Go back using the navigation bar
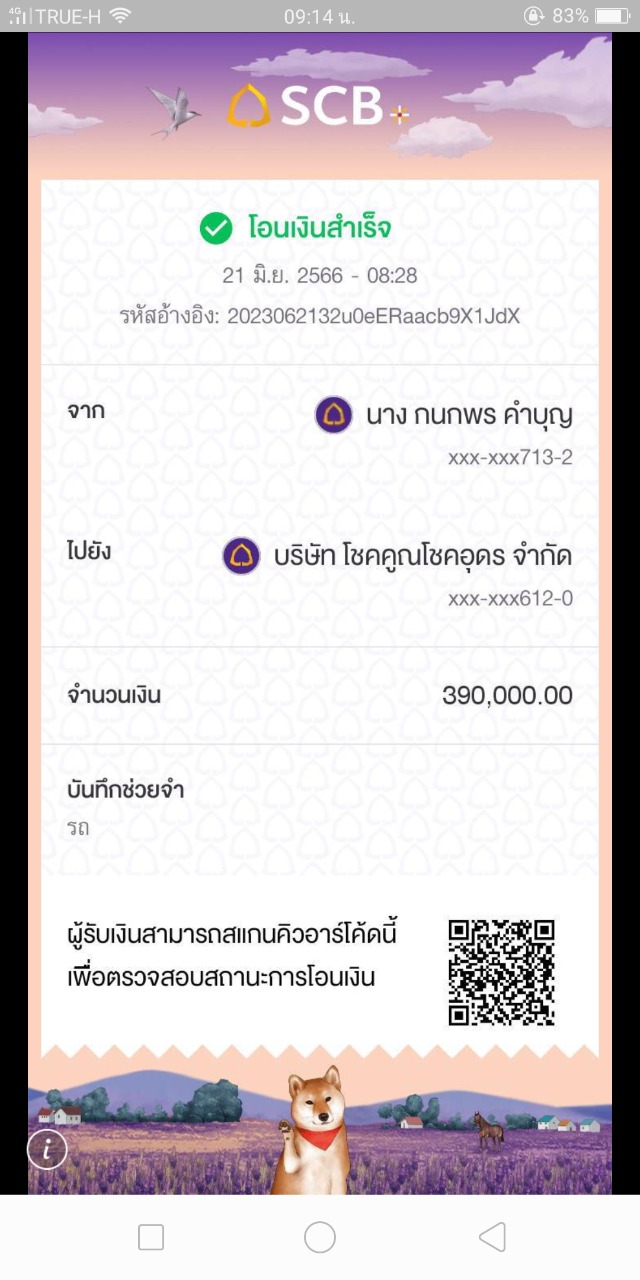Image resolution: width=640 pixels, height=1280 pixels. point(492,1237)
